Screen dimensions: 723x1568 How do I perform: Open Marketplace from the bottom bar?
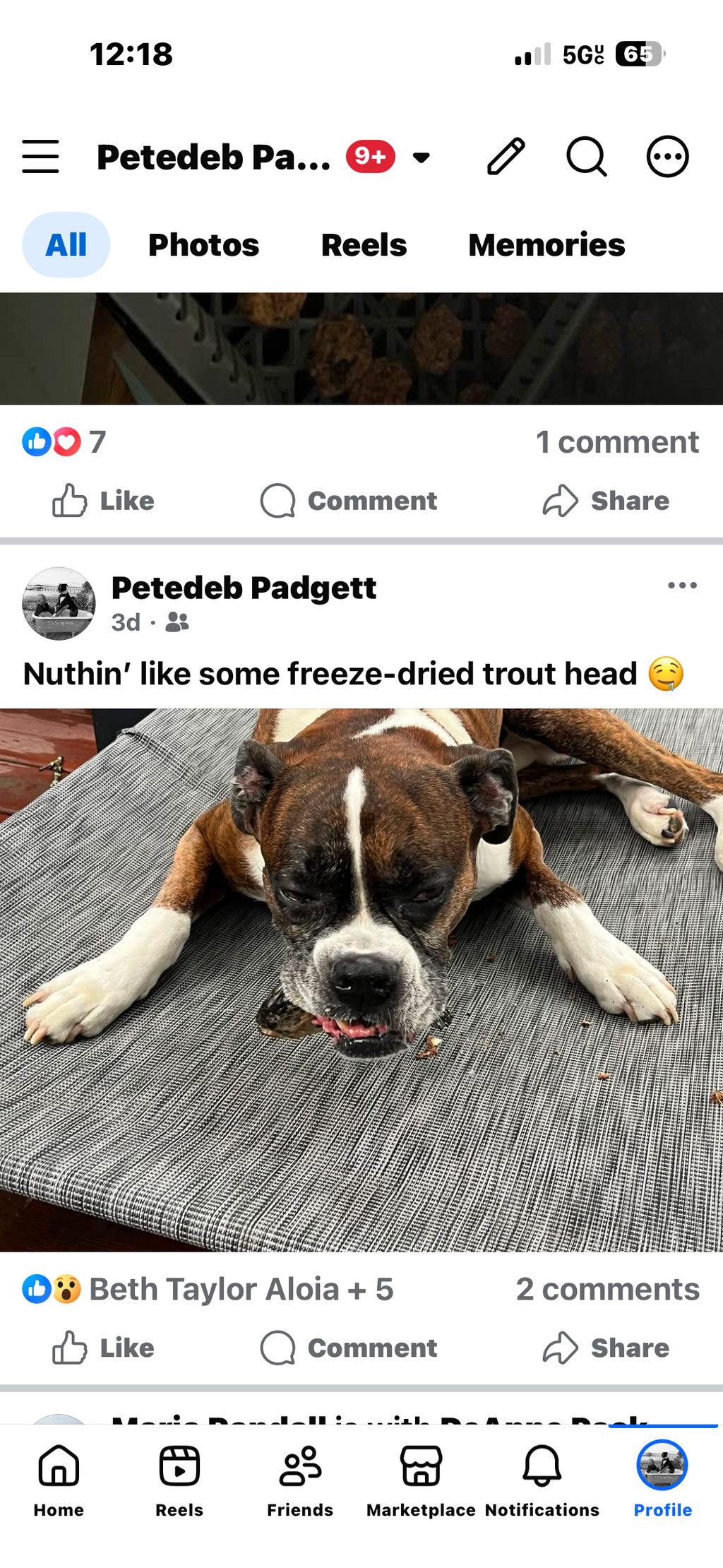(421, 1480)
